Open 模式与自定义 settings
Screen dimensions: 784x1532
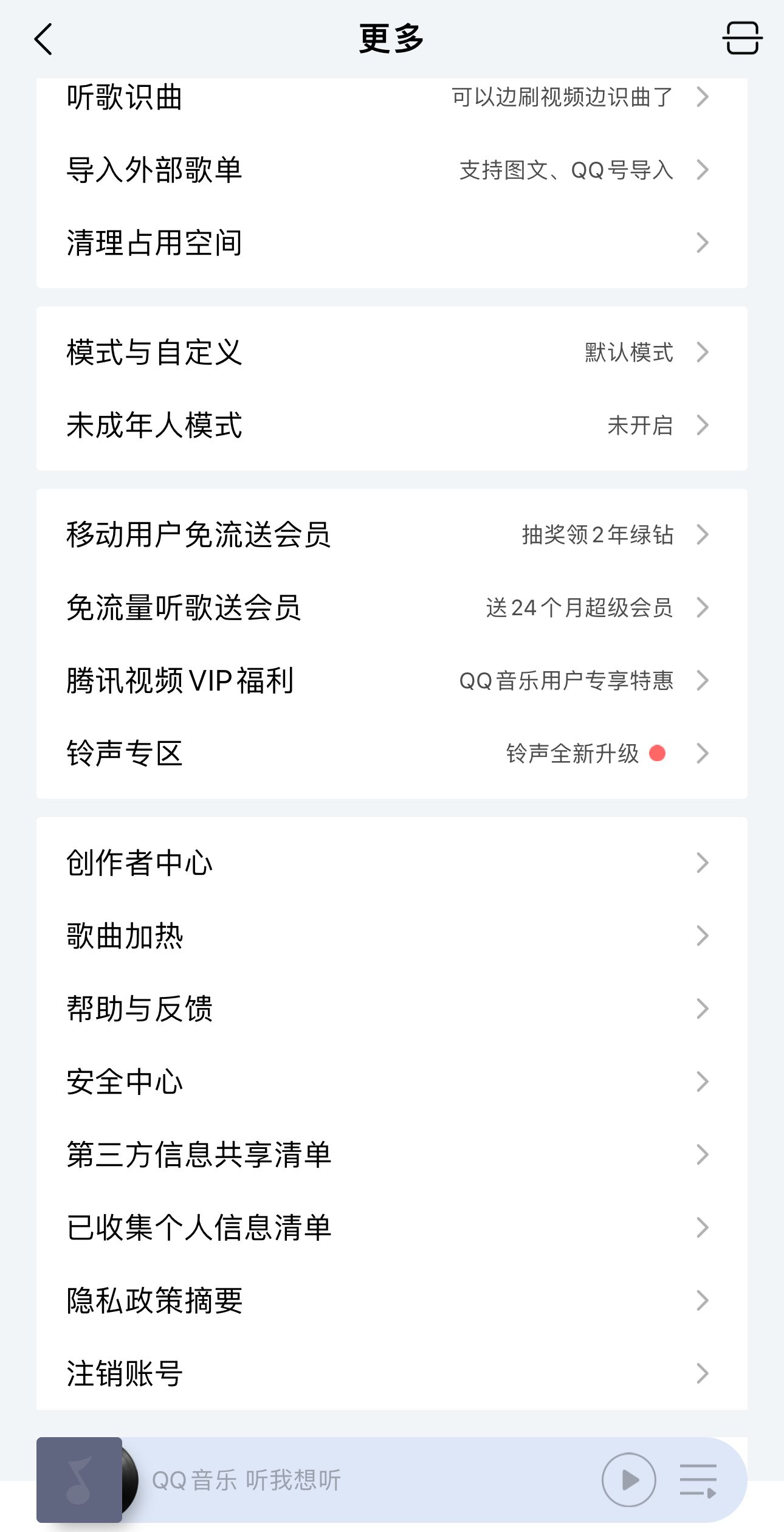click(392, 353)
